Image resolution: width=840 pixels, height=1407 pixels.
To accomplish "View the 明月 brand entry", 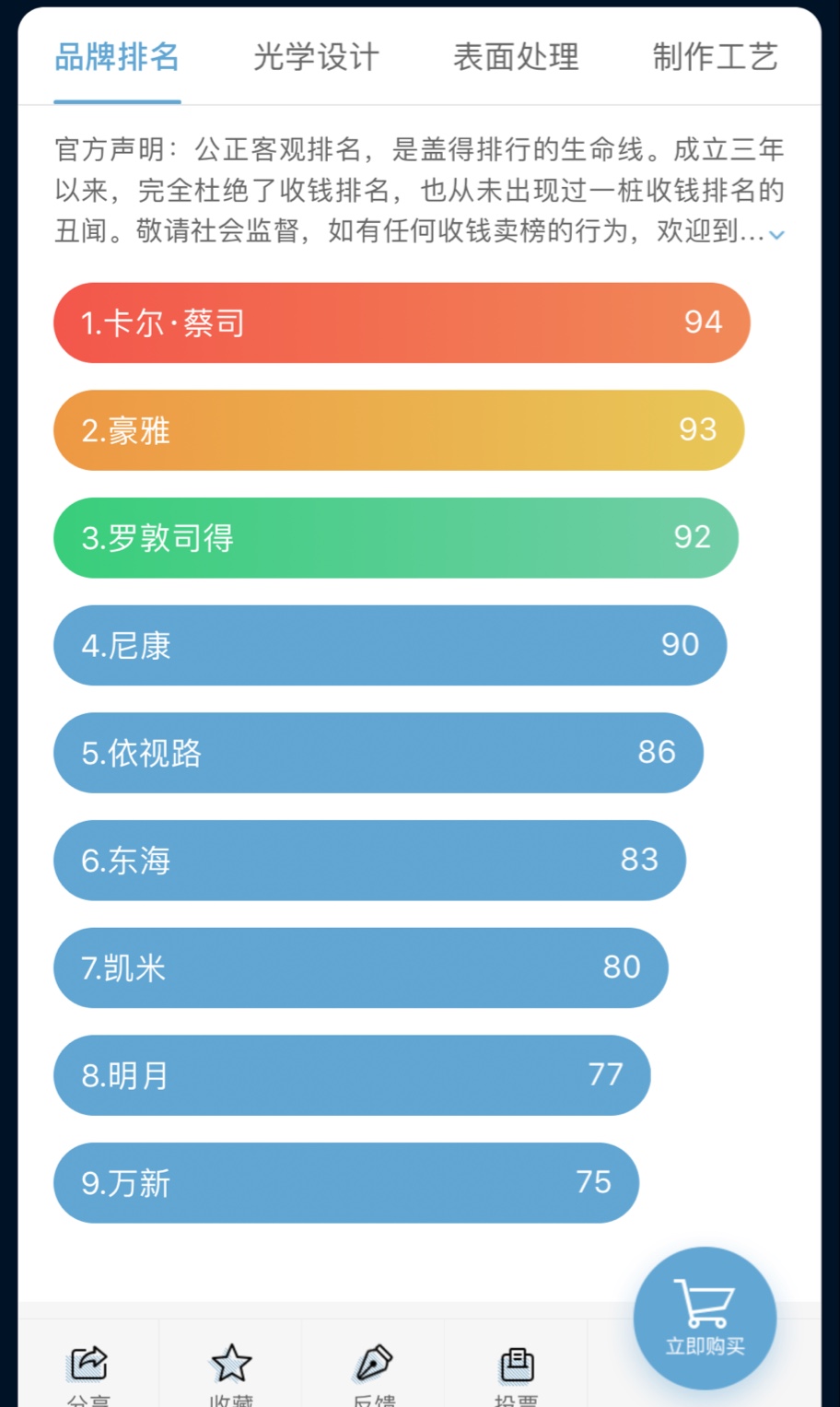I will (x=352, y=1075).
